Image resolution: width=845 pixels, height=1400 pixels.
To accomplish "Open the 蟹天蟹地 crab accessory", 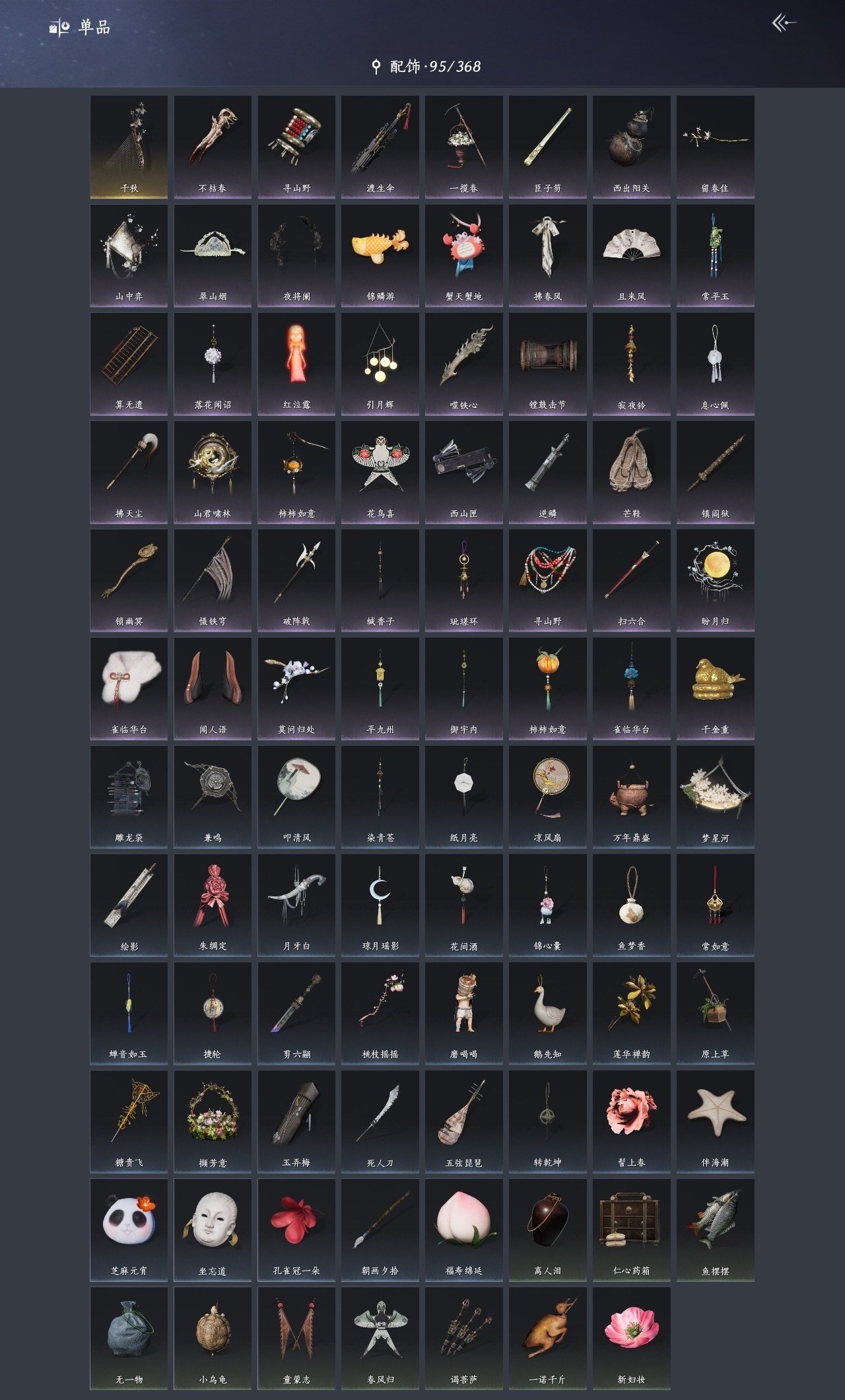I will coord(463,255).
